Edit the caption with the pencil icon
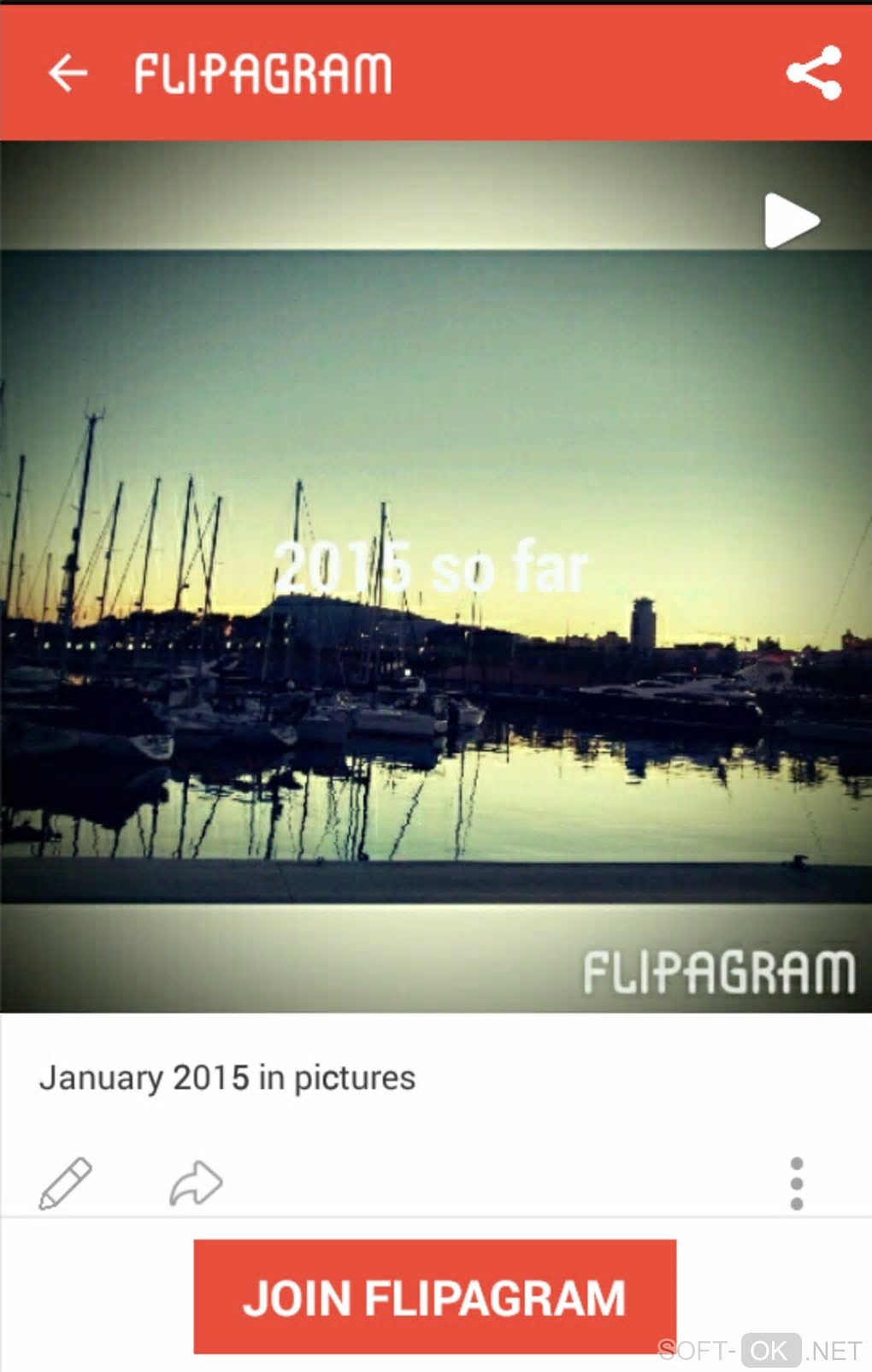 (66, 1183)
